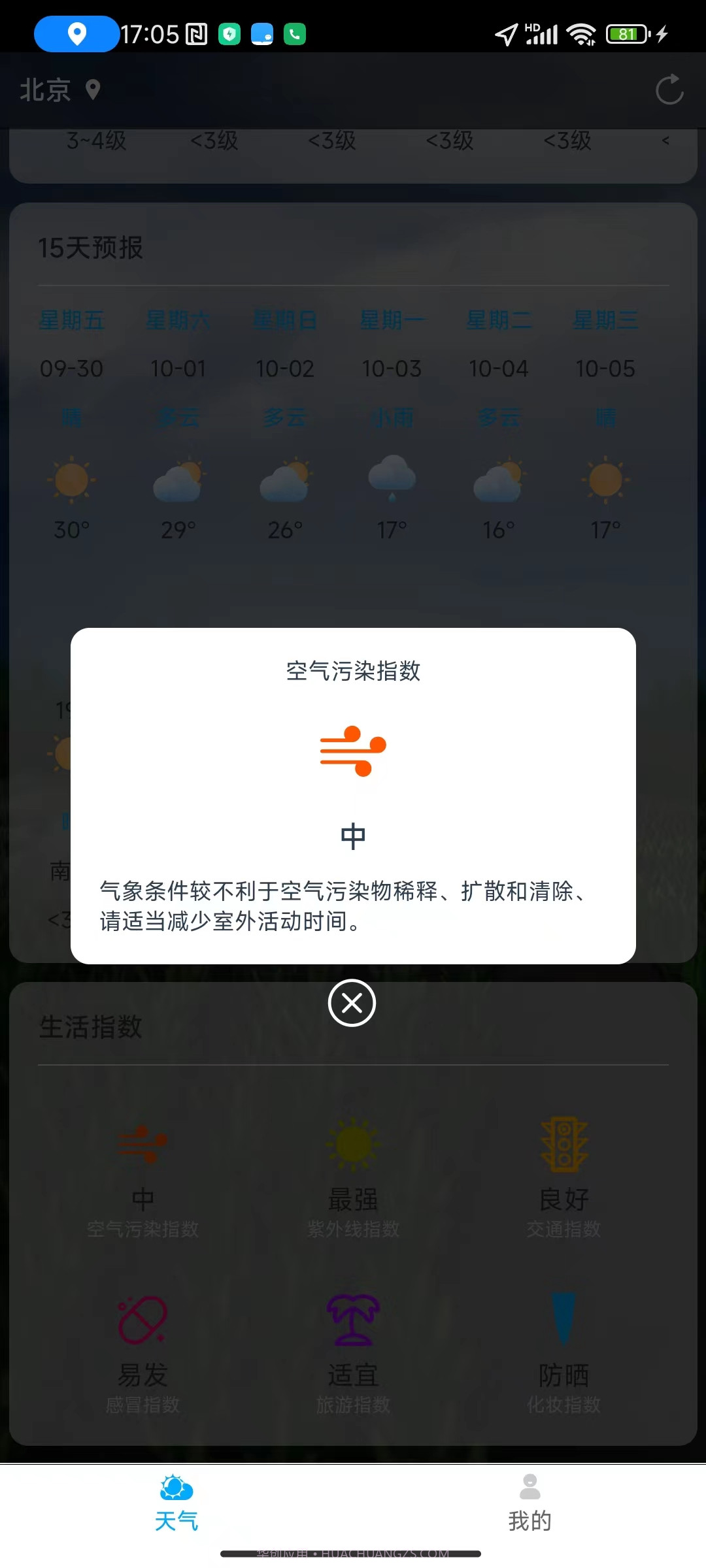
Task: Open the 星期六 forecast column
Action: point(178,320)
